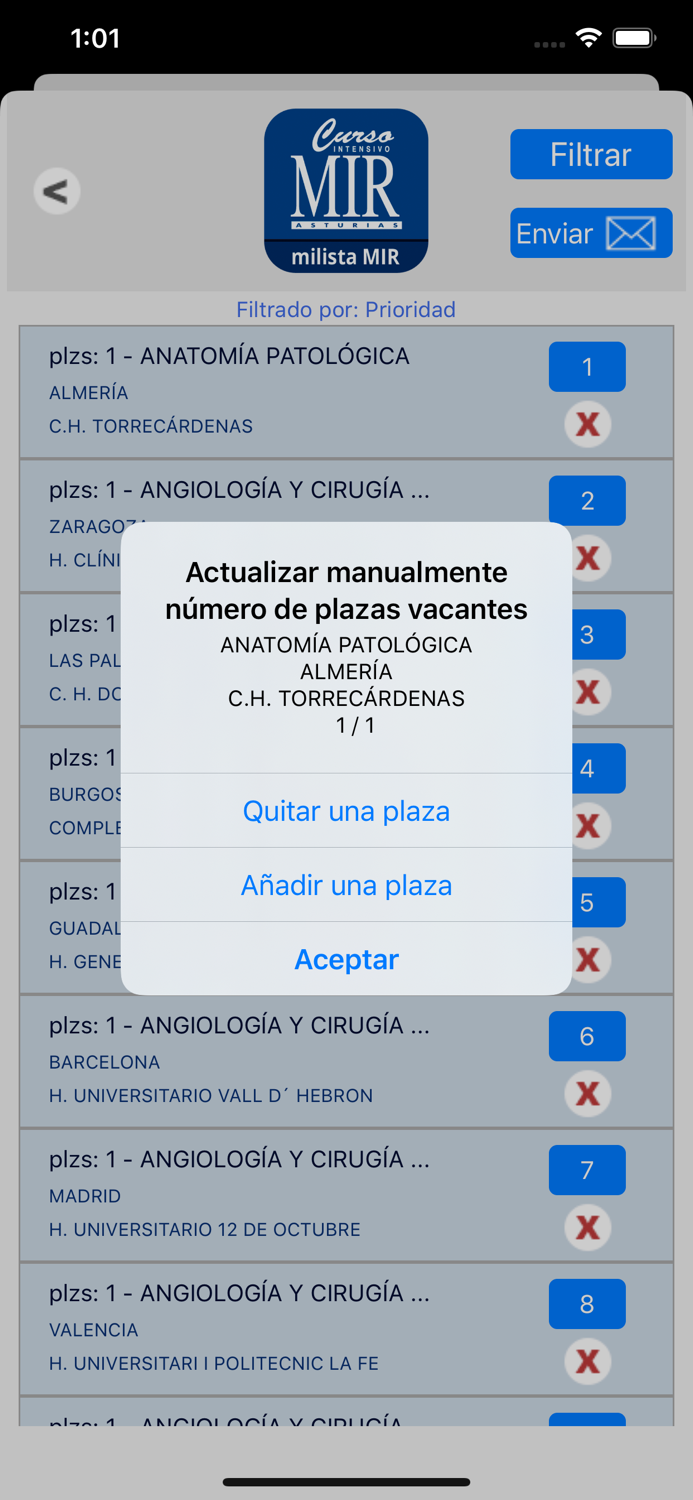
Task: Tap Quitar una plaza in the dialog
Action: coord(346,811)
